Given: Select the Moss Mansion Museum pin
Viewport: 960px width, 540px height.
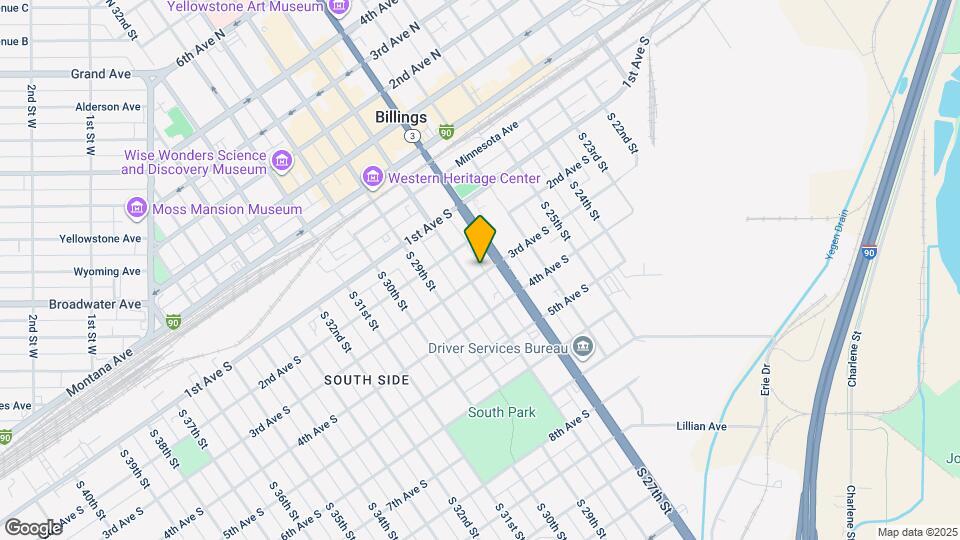Looking at the screenshot, I should point(137,208).
